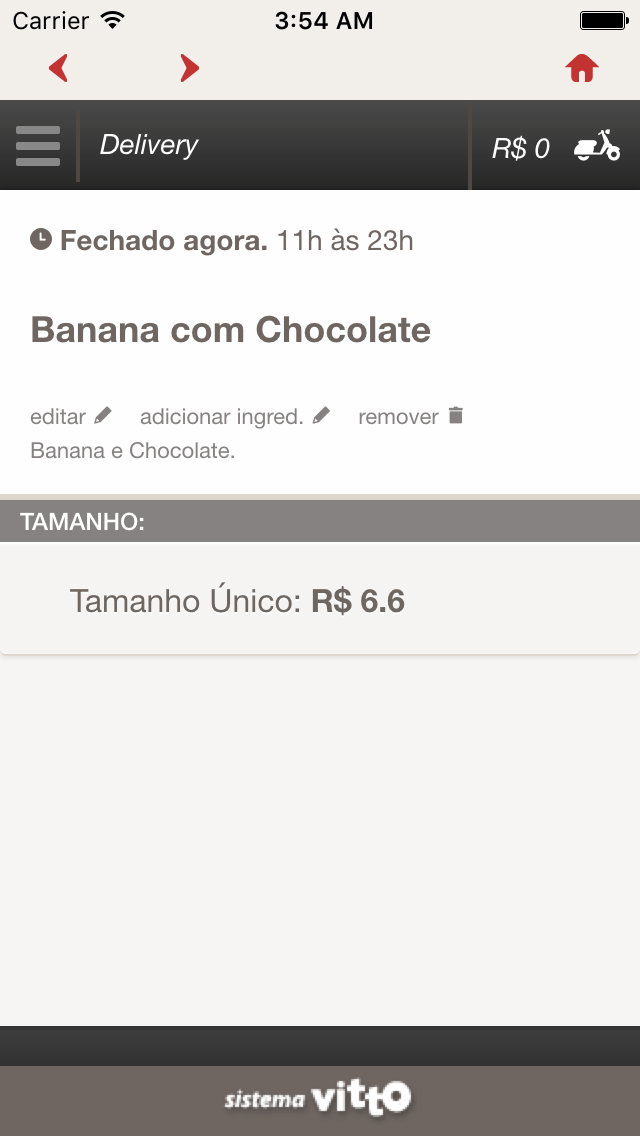Go forward with the red right arrow
The height and width of the screenshot is (1136, 640).
tap(189, 68)
